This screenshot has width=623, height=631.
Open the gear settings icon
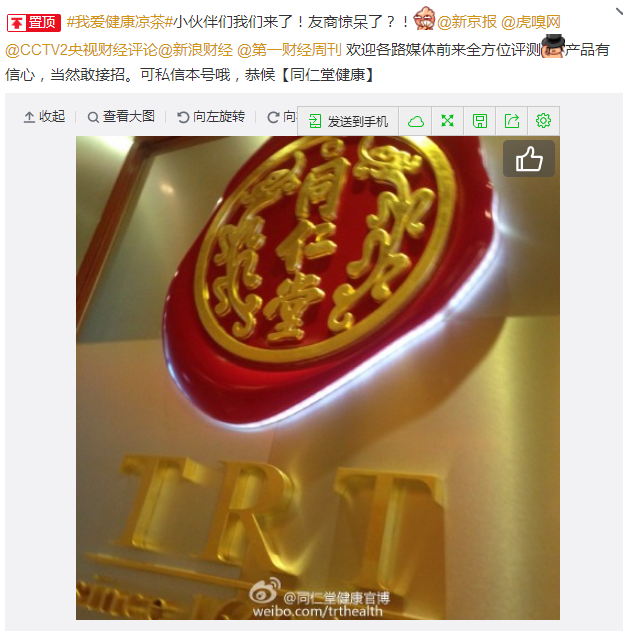click(543, 121)
